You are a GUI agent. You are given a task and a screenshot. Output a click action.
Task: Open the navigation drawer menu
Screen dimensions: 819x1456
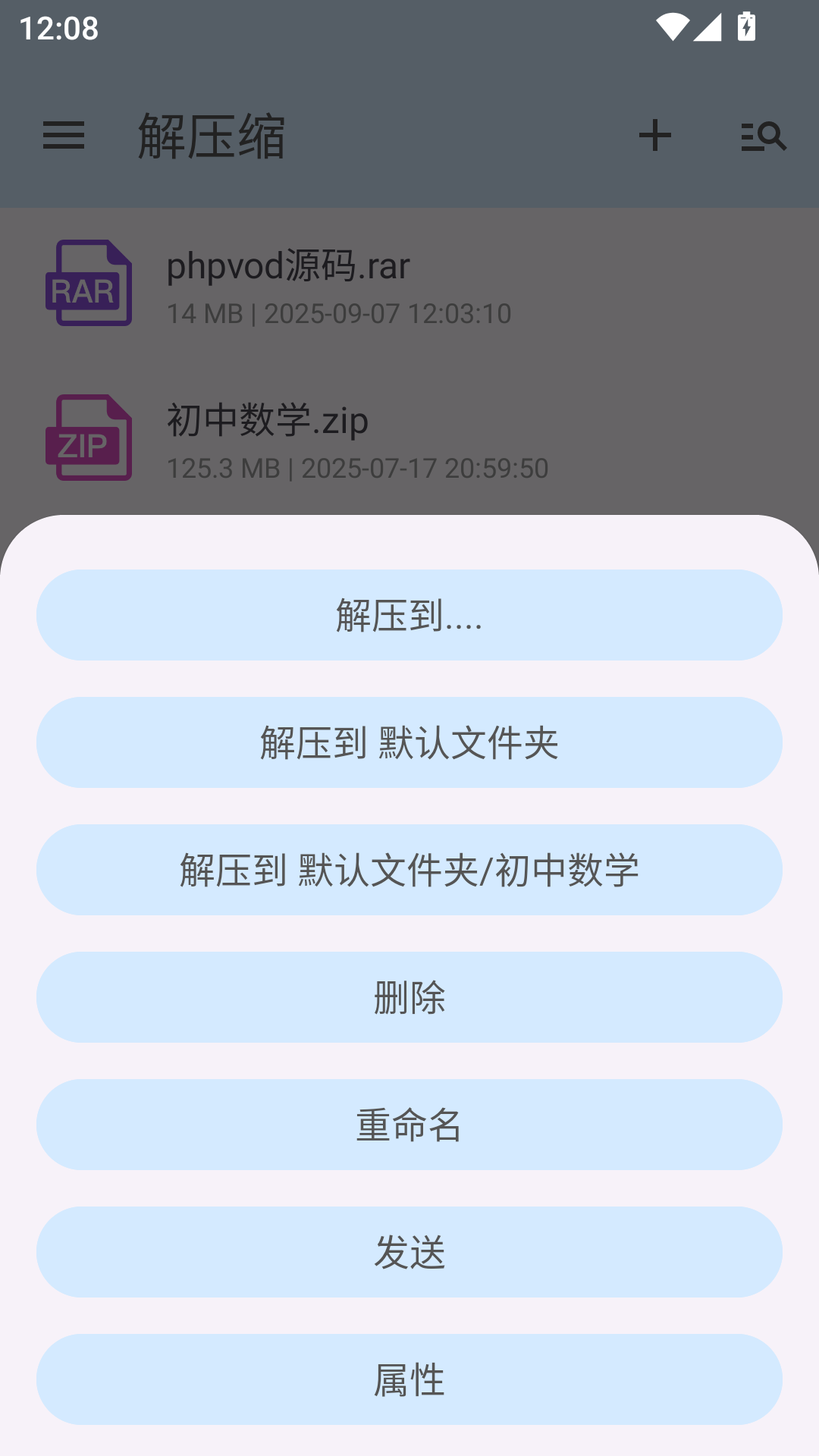point(64,135)
